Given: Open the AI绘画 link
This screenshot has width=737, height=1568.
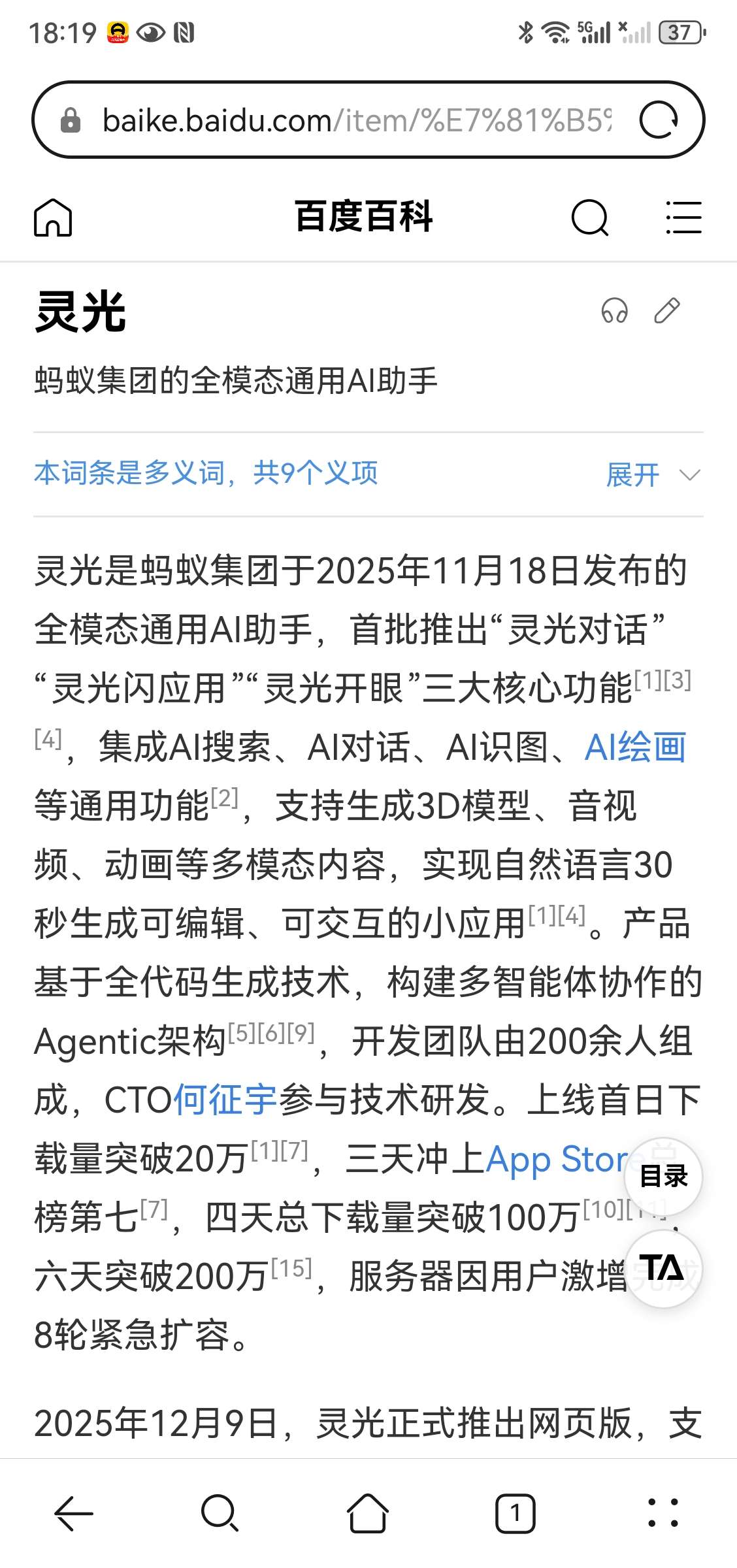Looking at the screenshot, I should (635, 747).
